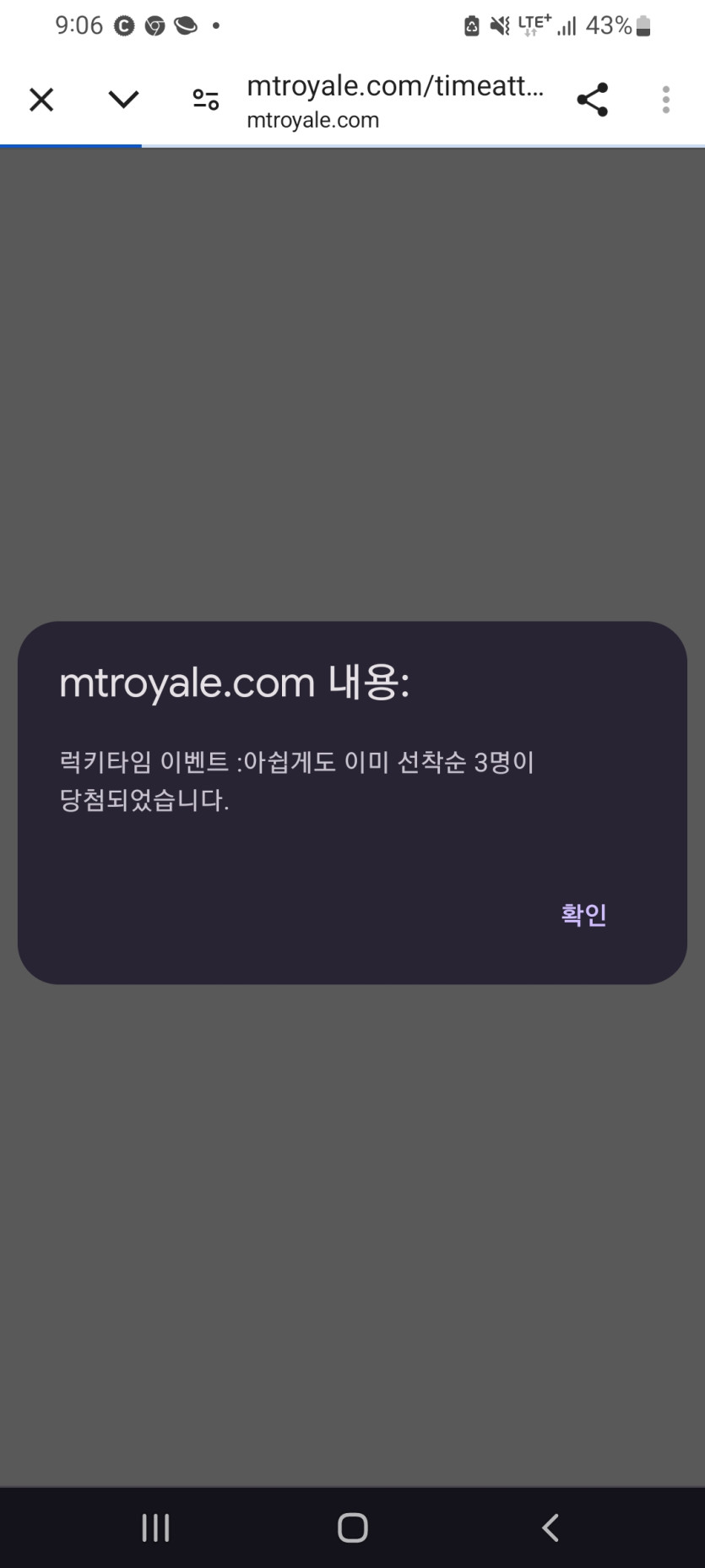This screenshot has height=1568, width=705.
Task: Share the mtroyale.com page
Action: 592,100
